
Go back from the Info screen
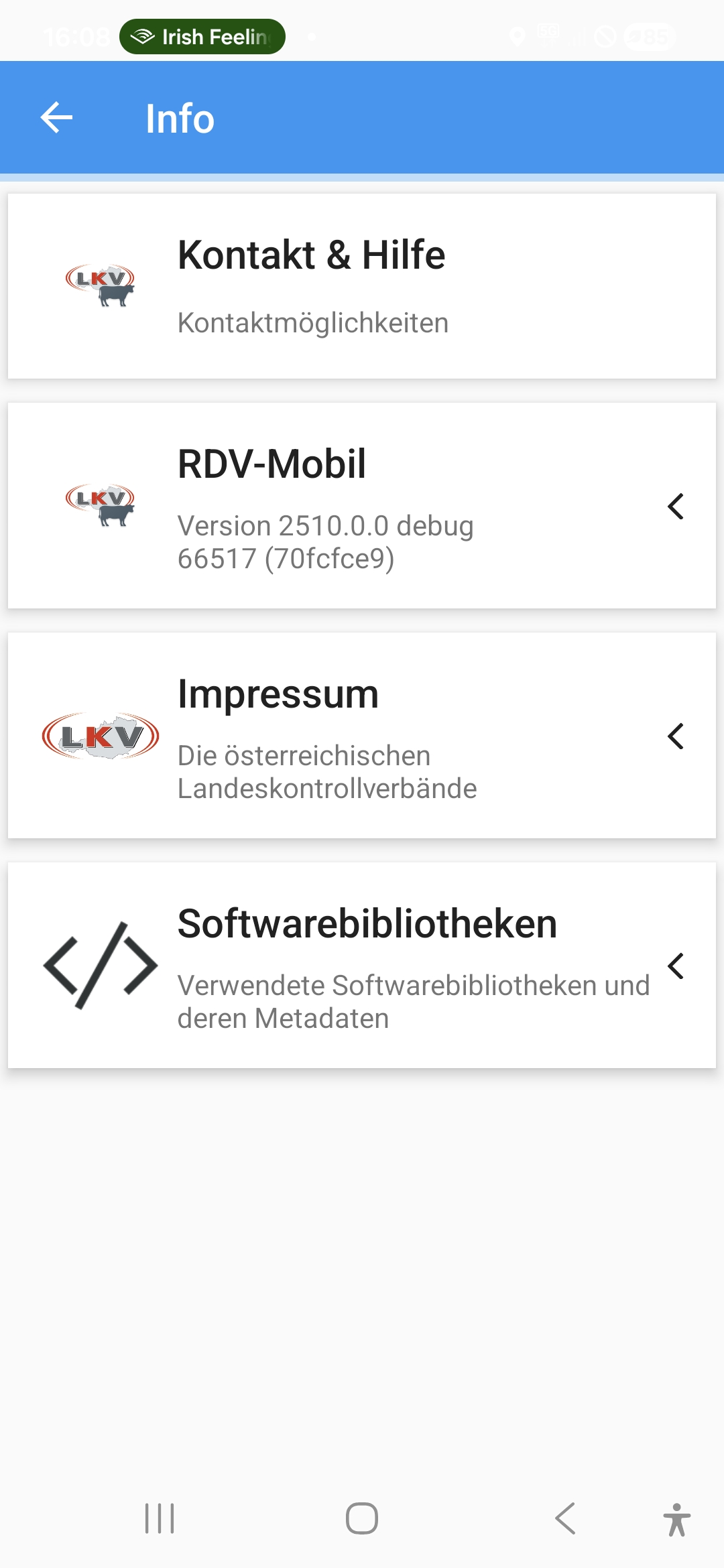(x=56, y=119)
